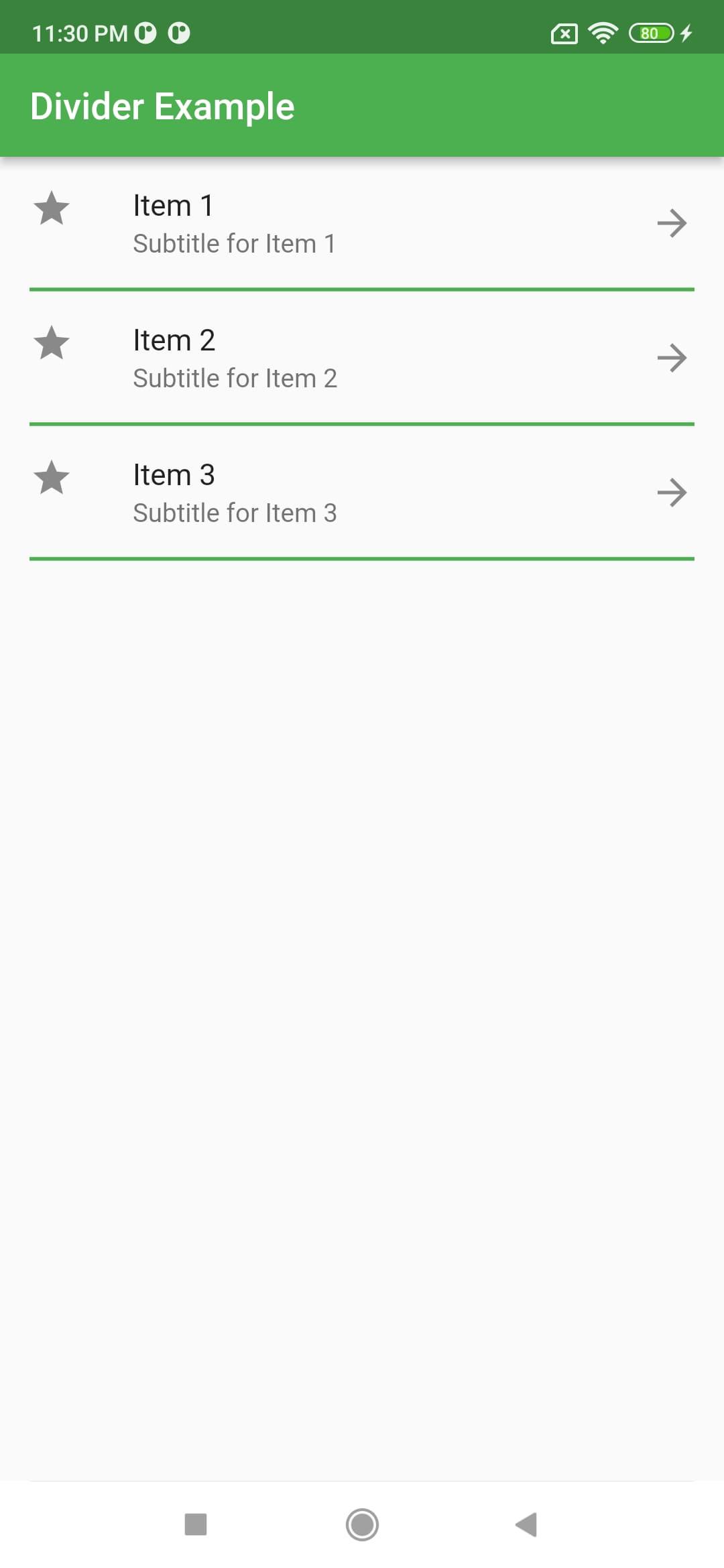Return to the home screen
Image resolution: width=724 pixels, height=1568 pixels.
click(362, 1524)
